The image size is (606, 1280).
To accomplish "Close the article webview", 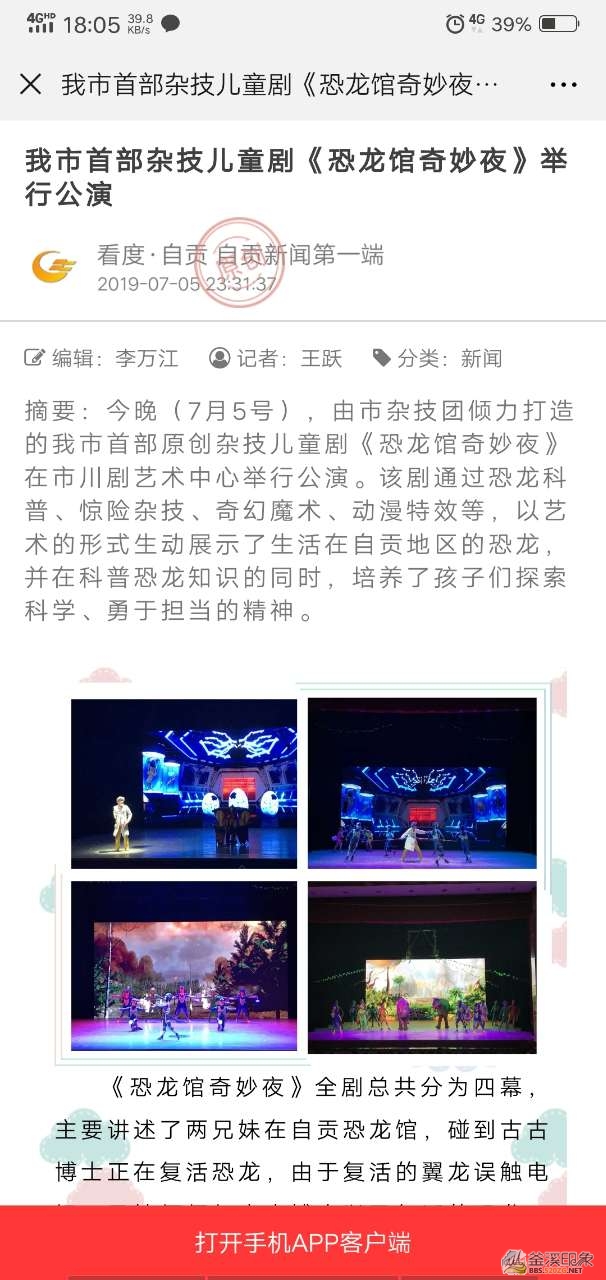I will [31, 85].
